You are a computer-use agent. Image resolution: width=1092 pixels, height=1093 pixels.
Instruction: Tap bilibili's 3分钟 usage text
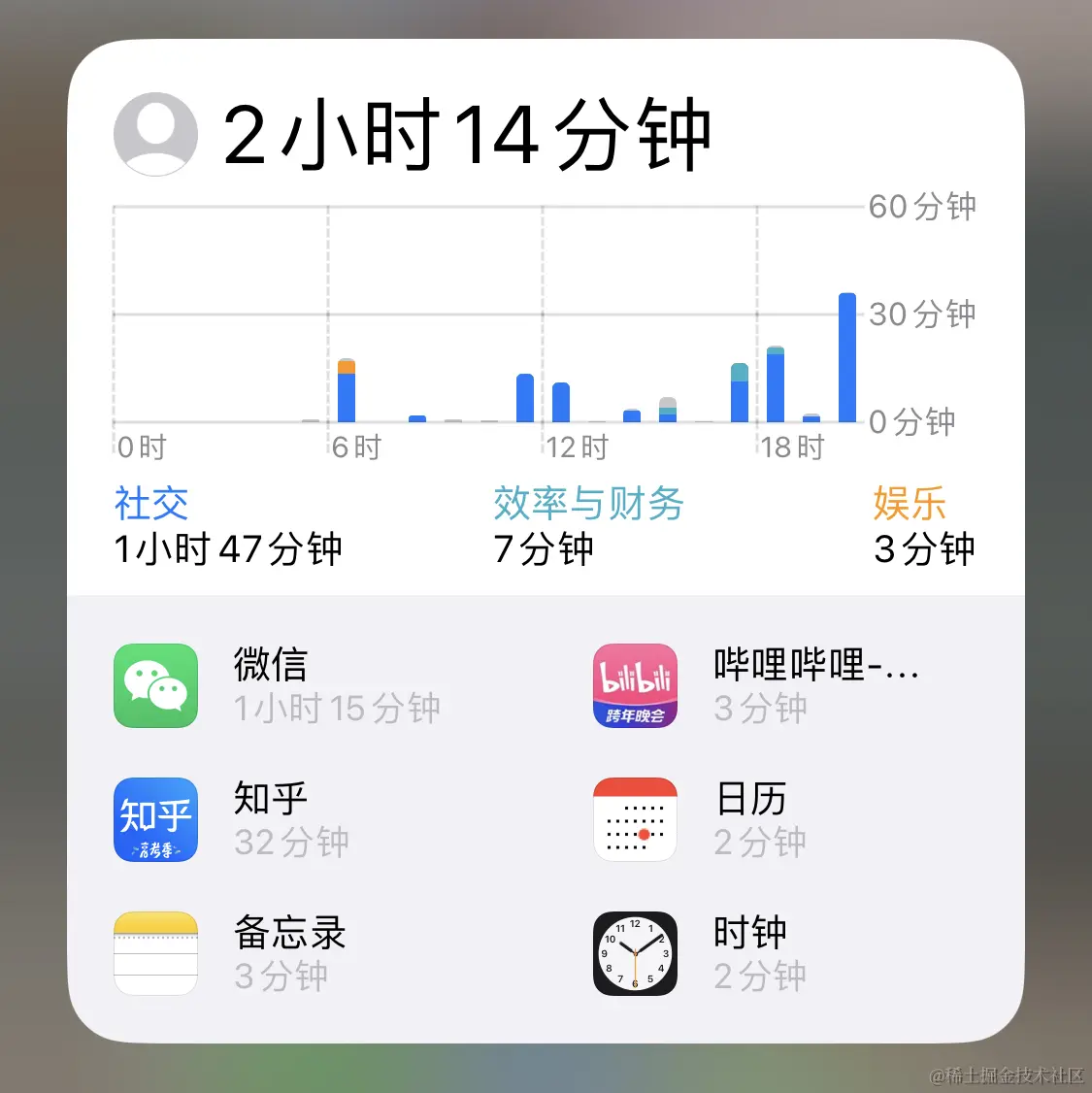(x=759, y=708)
